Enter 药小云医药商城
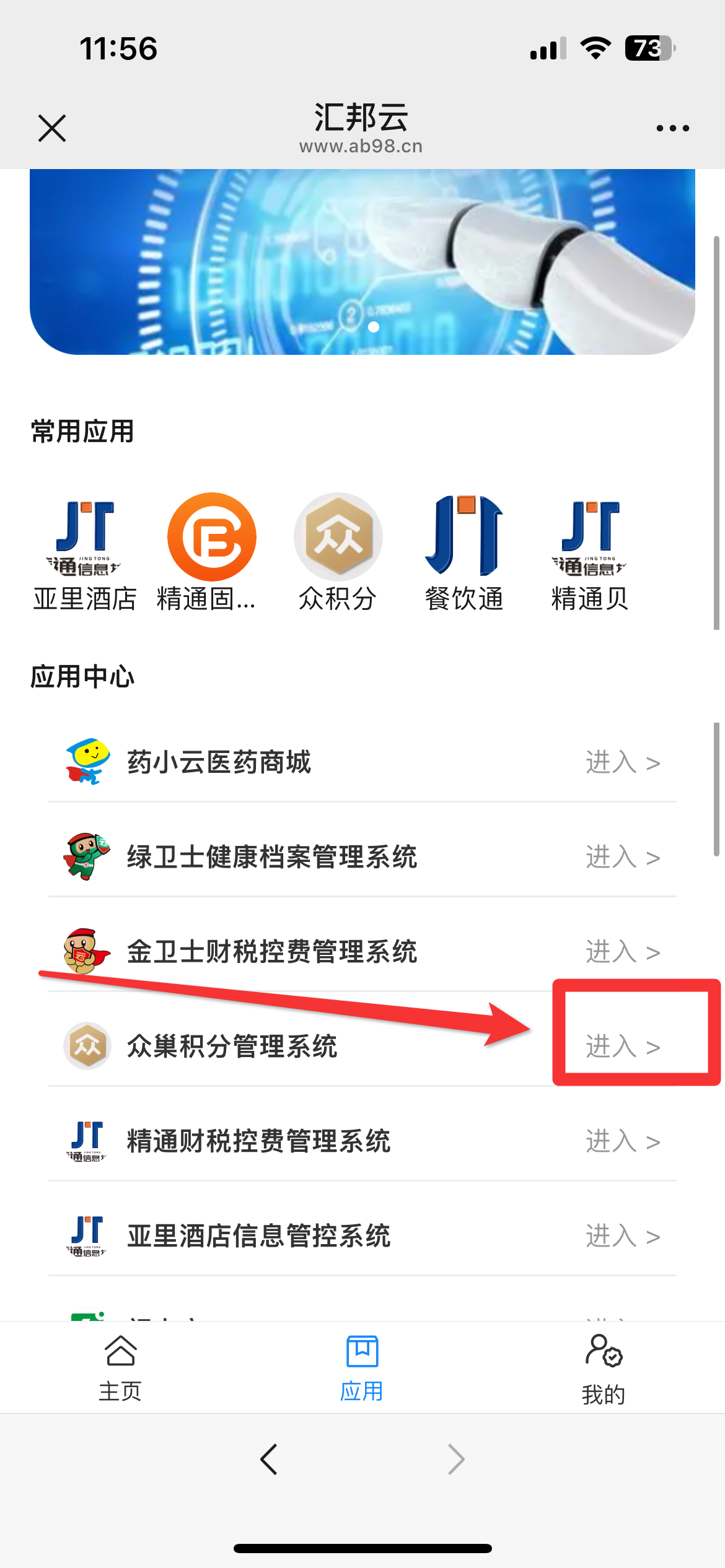Viewport: 725px width, 1568px height. coord(622,762)
